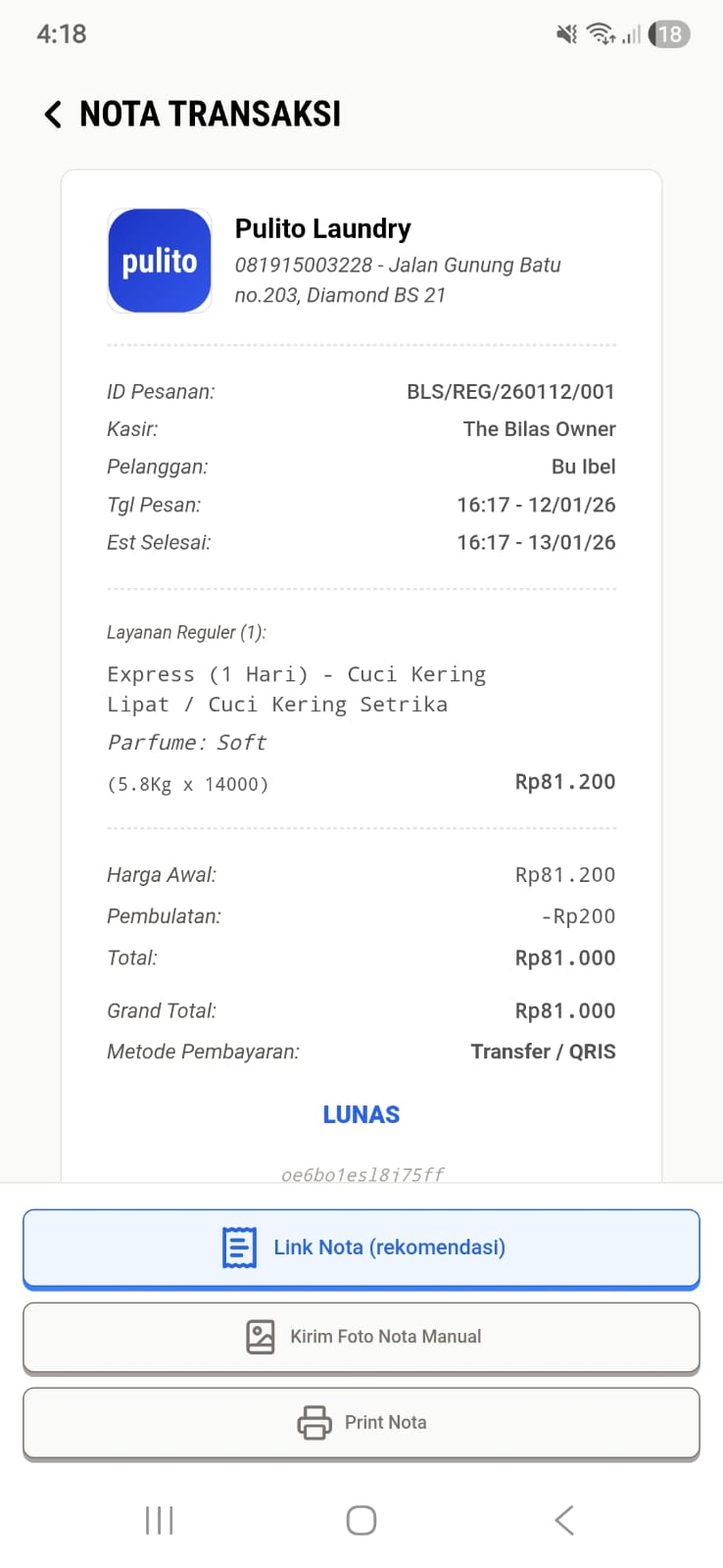723x1568 pixels.
Task: Tap the printer icon on Print Nota button
Action: [313, 1421]
